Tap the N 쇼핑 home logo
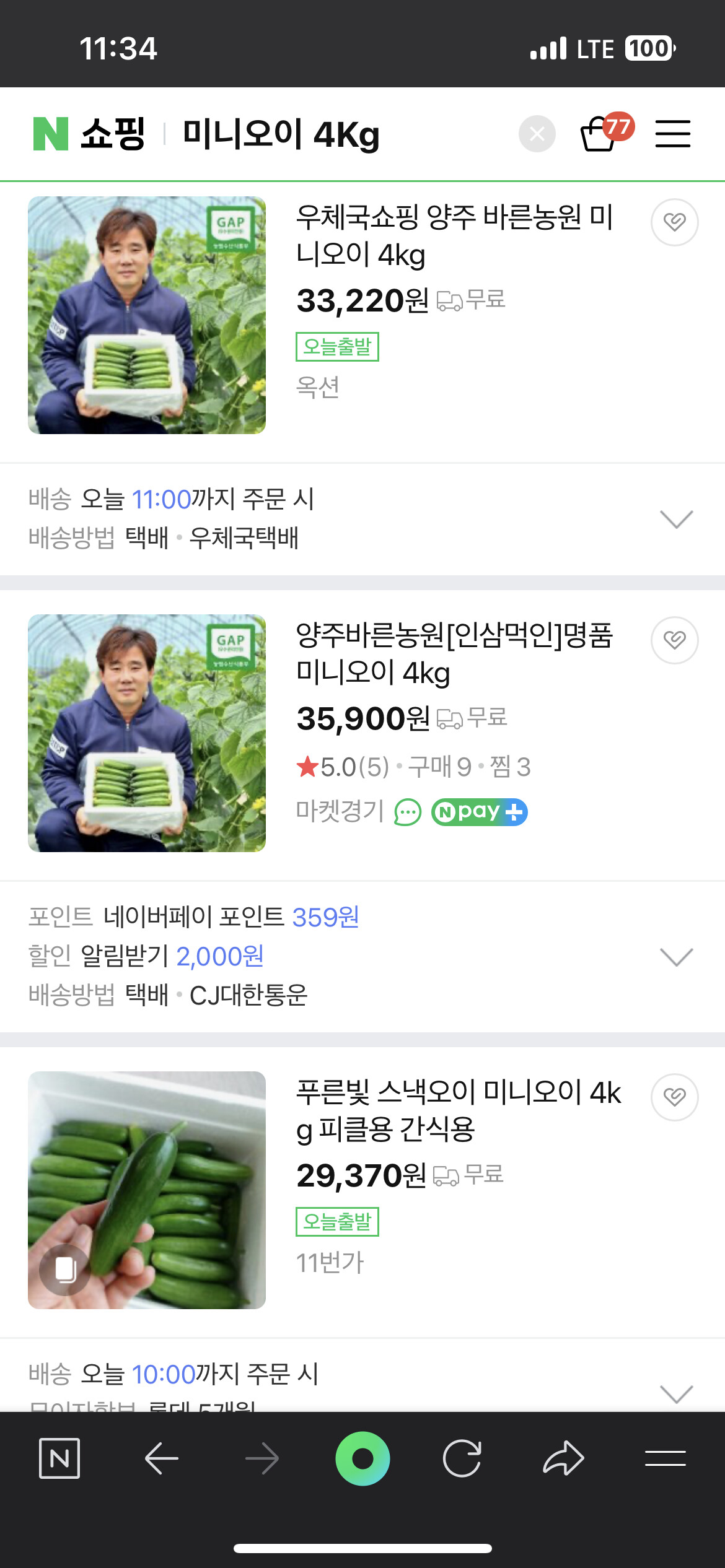Screen dimensions: 725x1568 pyautogui.click(x=88, y=134)
